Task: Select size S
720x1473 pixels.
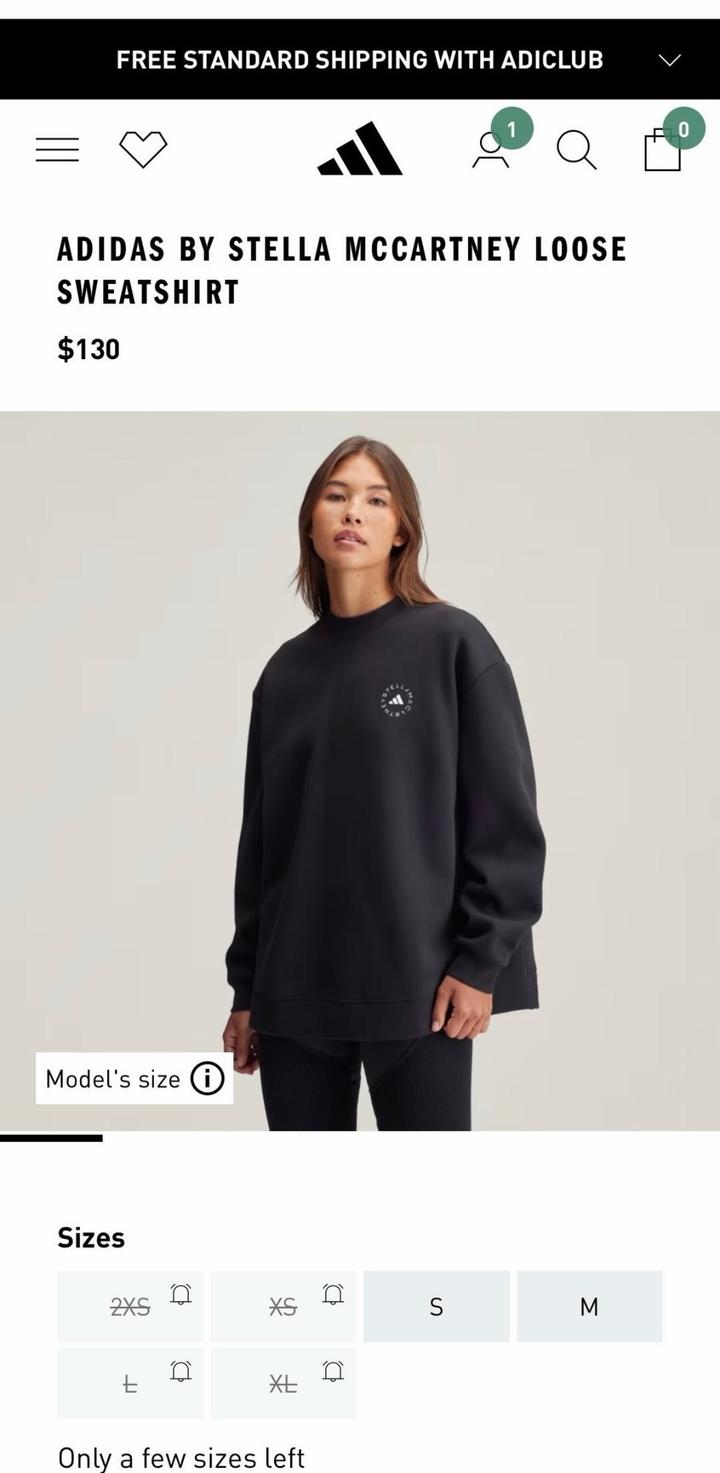Action: [436, 1306]
